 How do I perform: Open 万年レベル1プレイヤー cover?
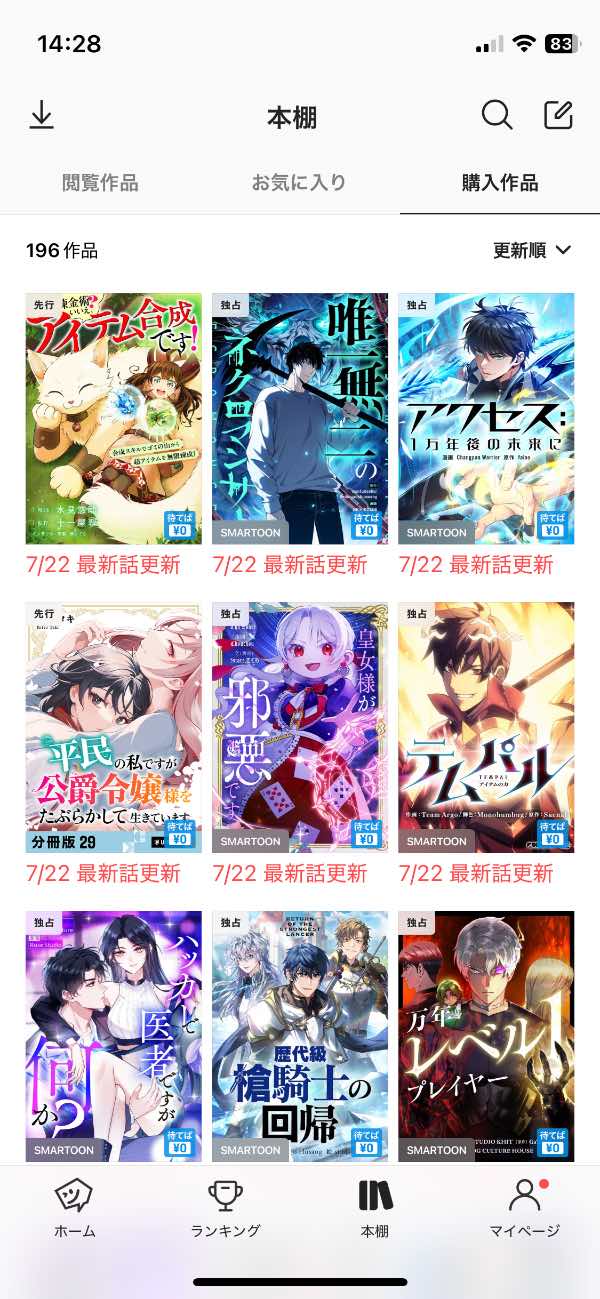[x=486, y=1035]
